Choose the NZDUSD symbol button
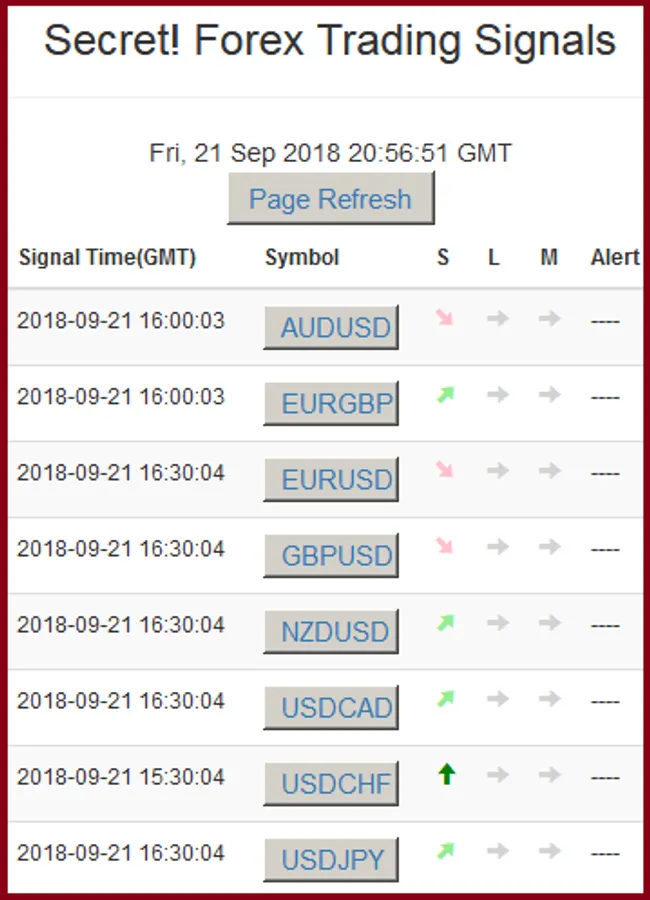Image resolution: width=650 pixels, height=900 pixels. (331, 631)
